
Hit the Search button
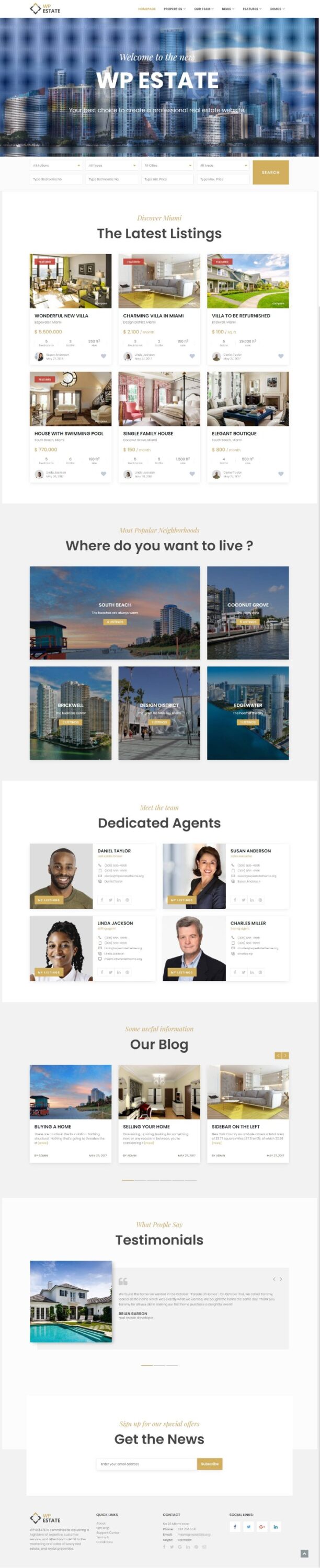271,173
